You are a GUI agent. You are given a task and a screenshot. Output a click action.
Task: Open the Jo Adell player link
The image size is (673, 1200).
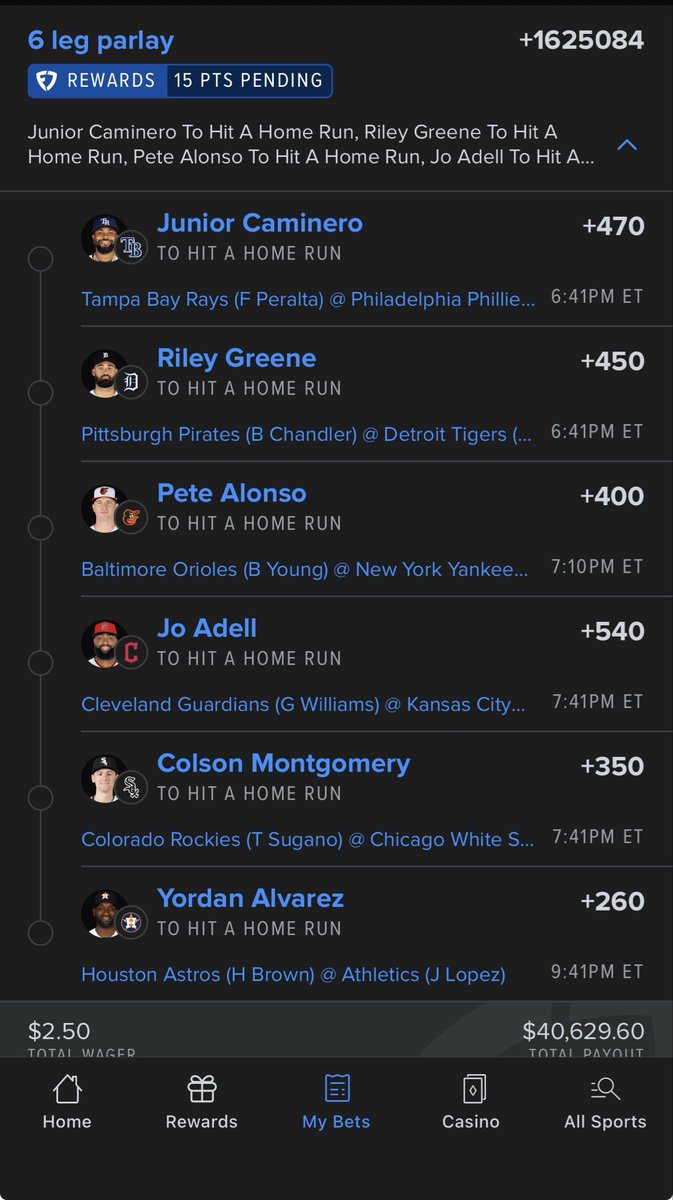click(x=207, y=628)
